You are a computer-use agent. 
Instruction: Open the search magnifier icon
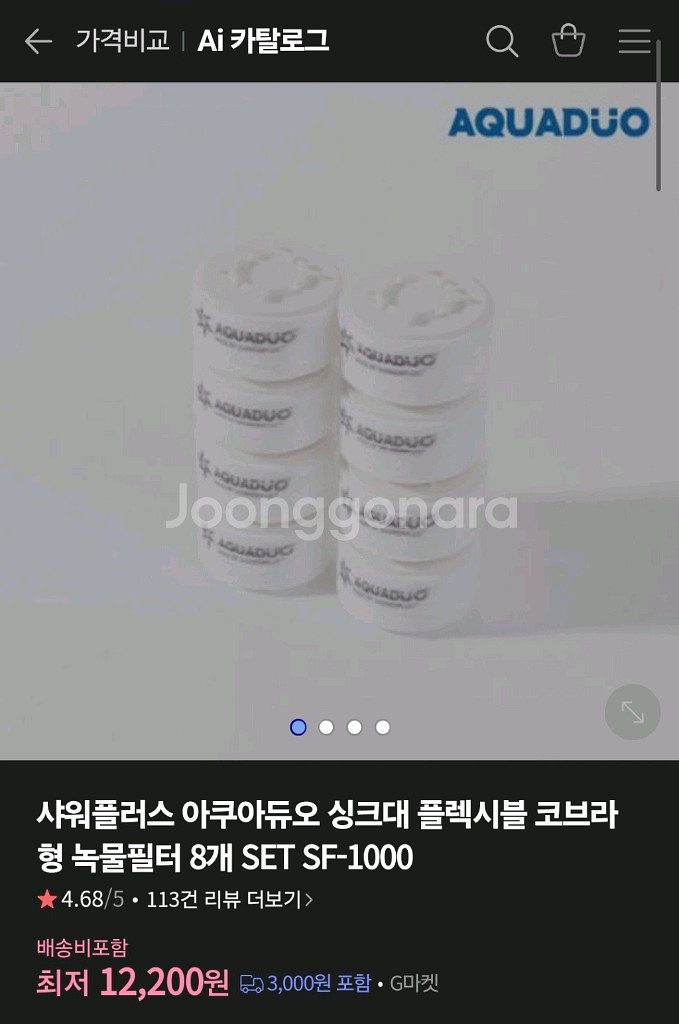click(502, 41)
